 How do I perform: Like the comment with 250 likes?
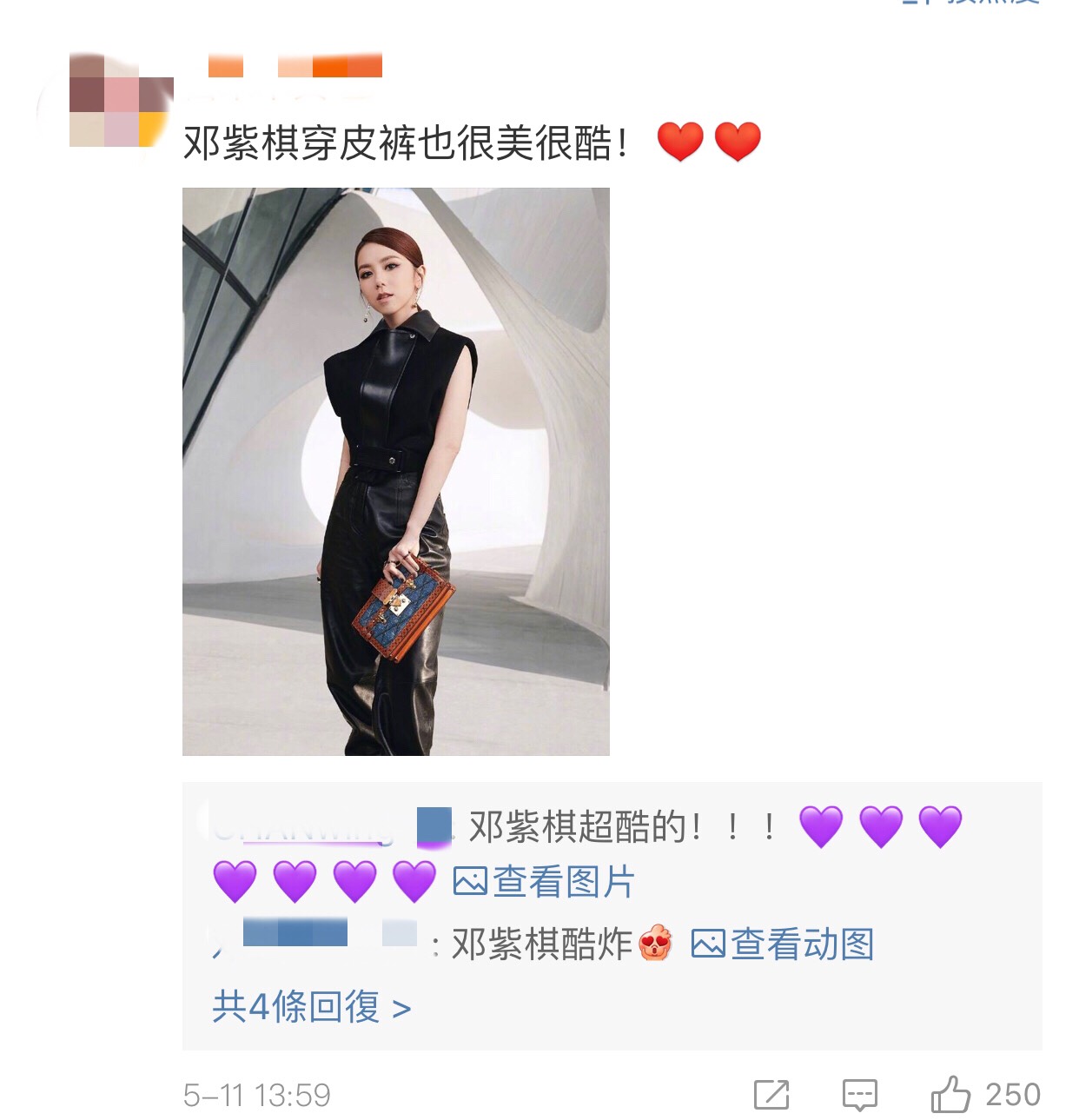(951, 1094)
